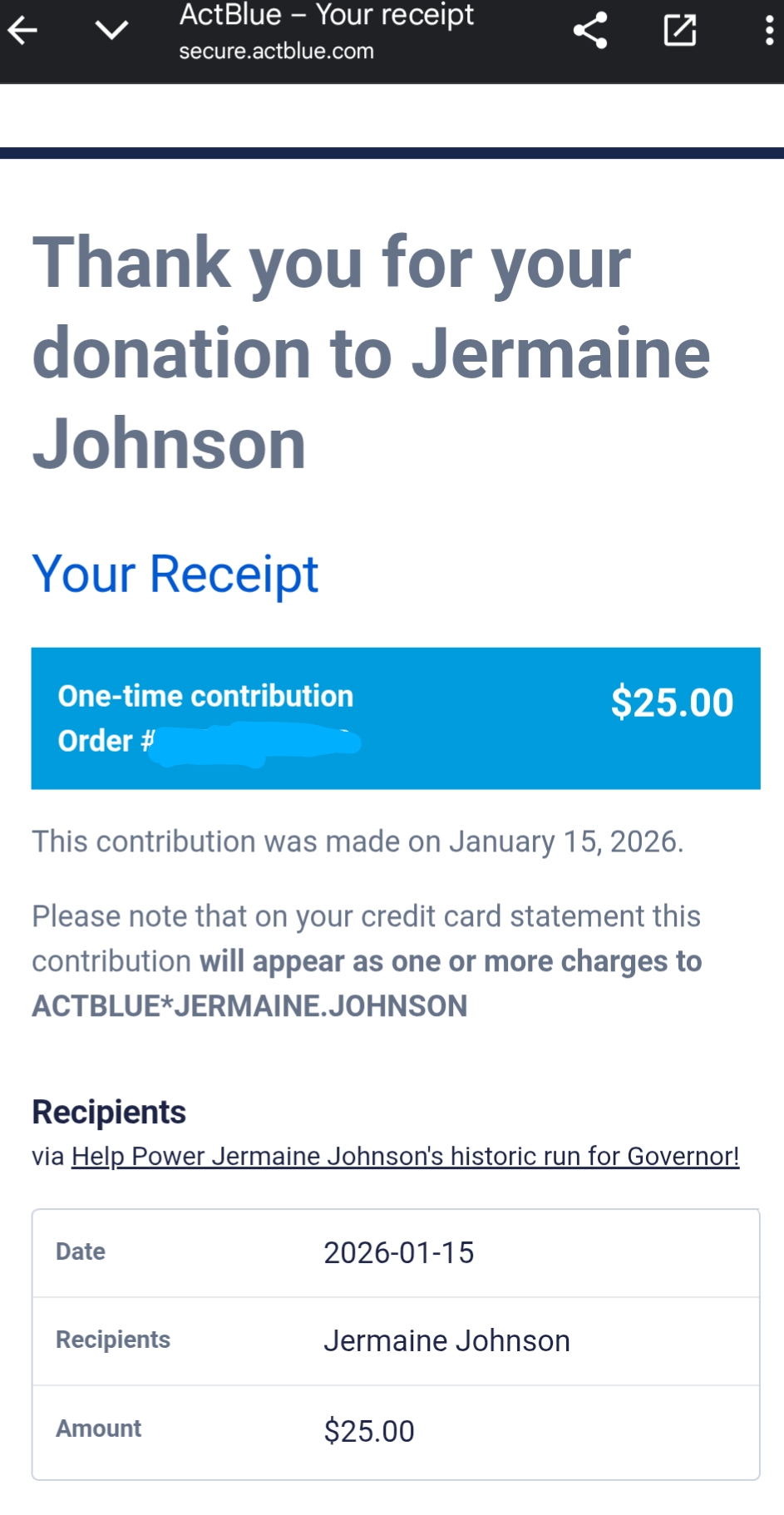
Task: Share this receipt page
Action: click(590, 31)
